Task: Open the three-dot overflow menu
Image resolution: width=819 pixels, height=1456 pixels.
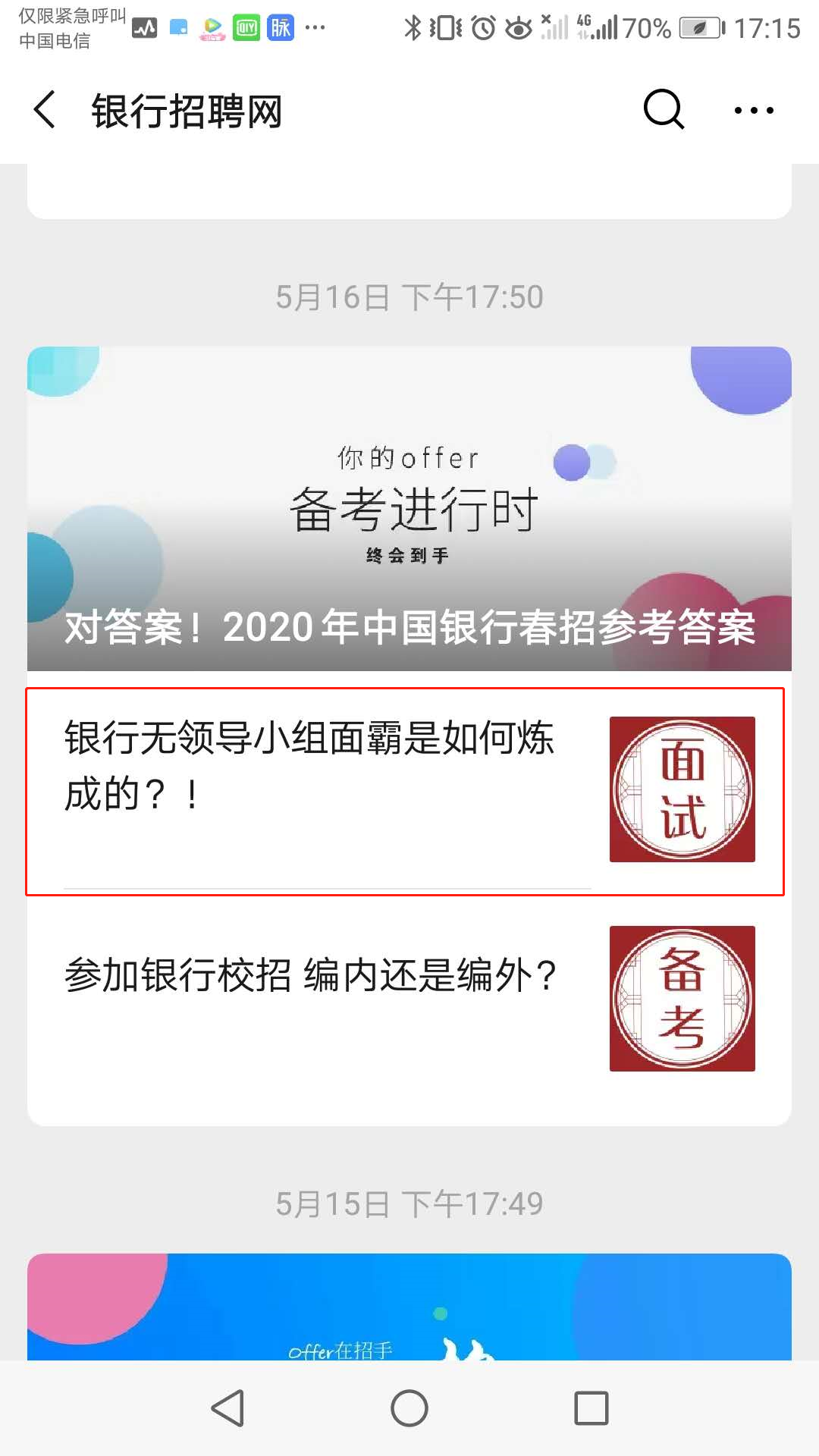Action: (x=754, y=111)
